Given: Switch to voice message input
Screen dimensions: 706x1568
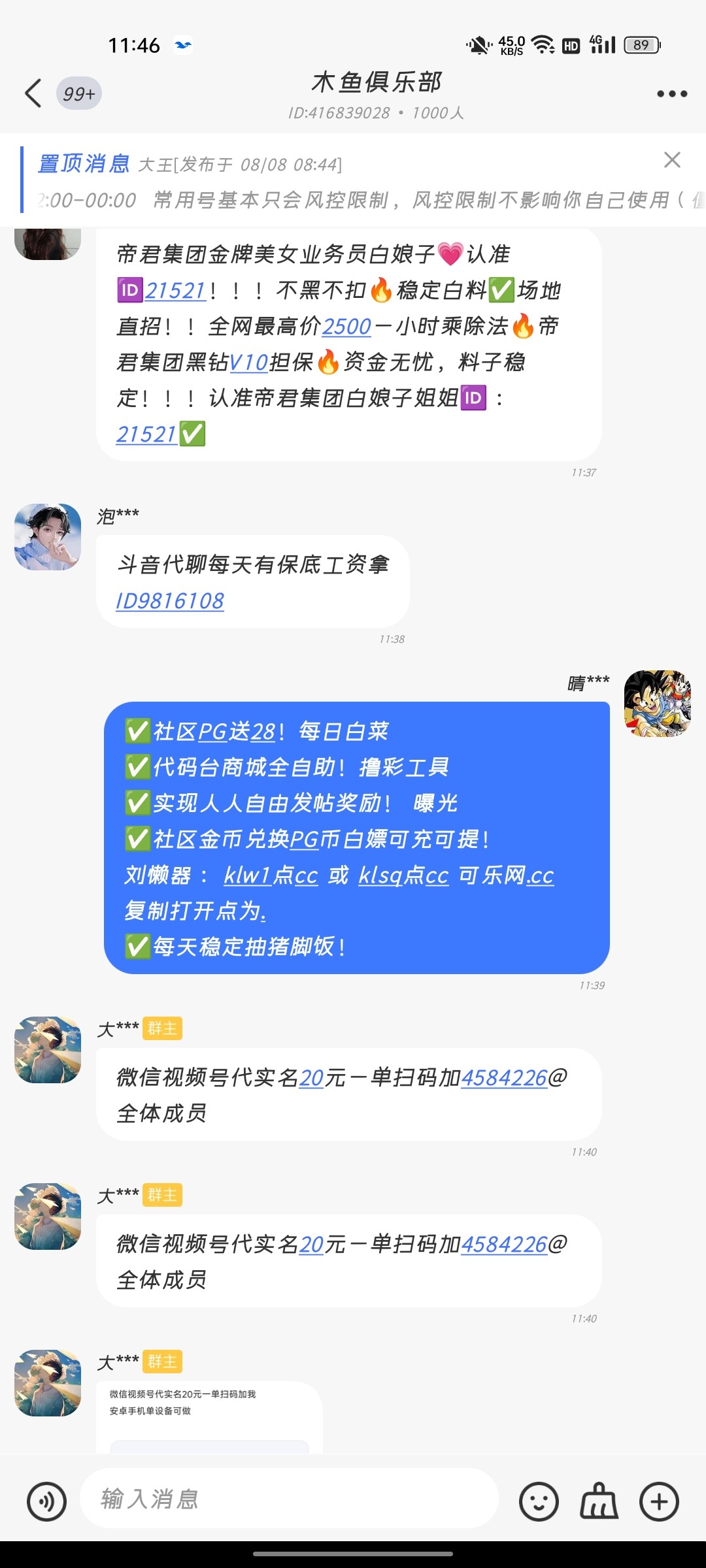Looking at the screenshot, I should (46, 1501).
